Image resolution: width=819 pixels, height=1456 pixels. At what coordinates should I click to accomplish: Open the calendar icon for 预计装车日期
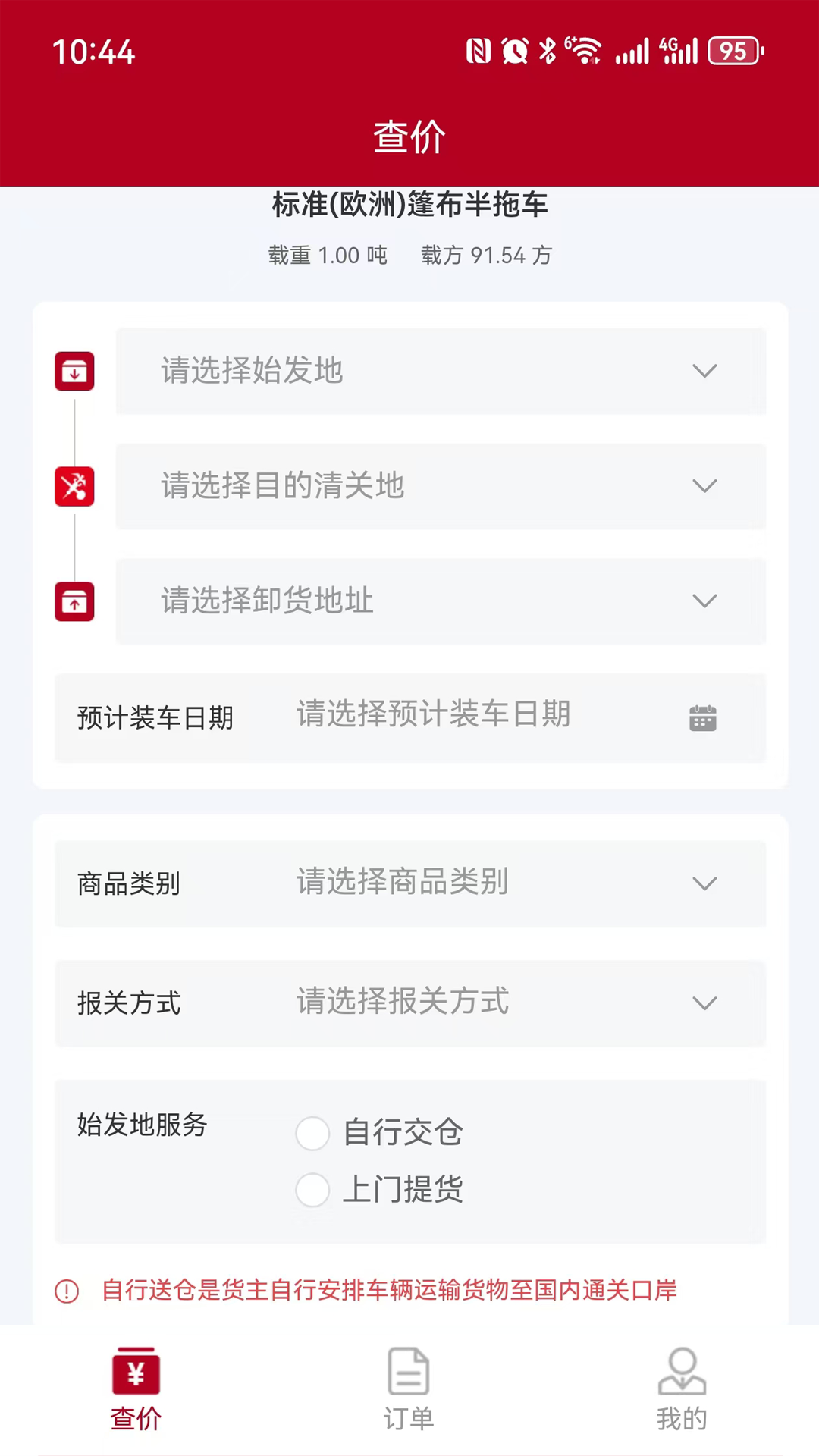pos(703,717)
